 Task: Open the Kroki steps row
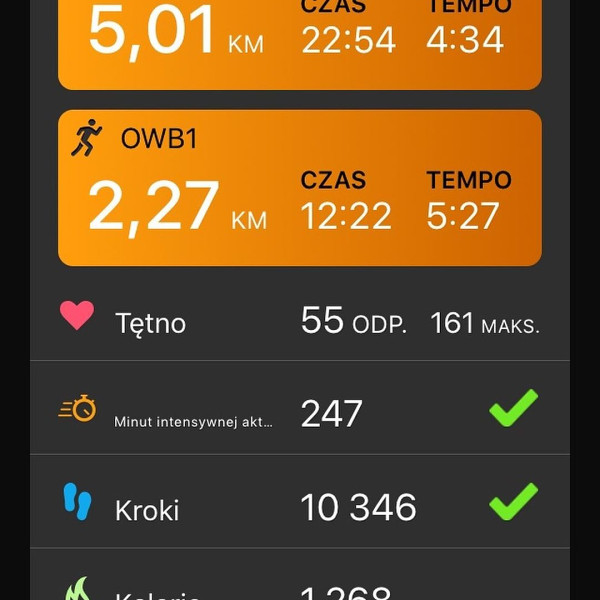pyautogui.click(x=300, y=506)
